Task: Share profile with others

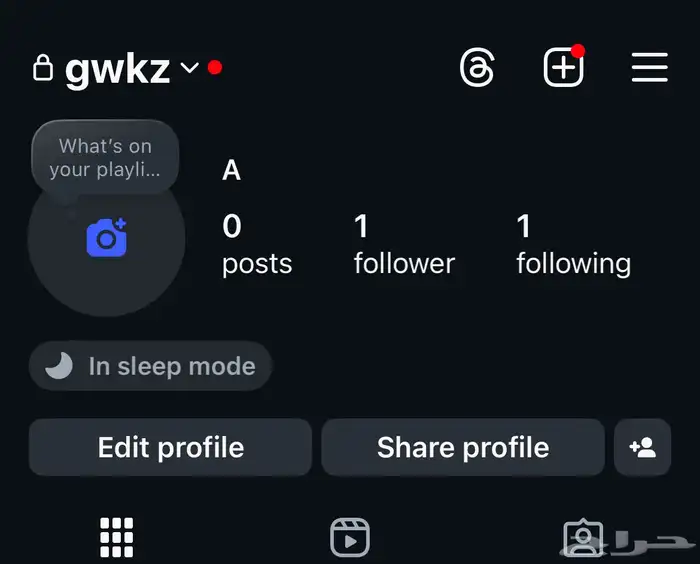Action: pyautogui.click(x=462, y=447)
